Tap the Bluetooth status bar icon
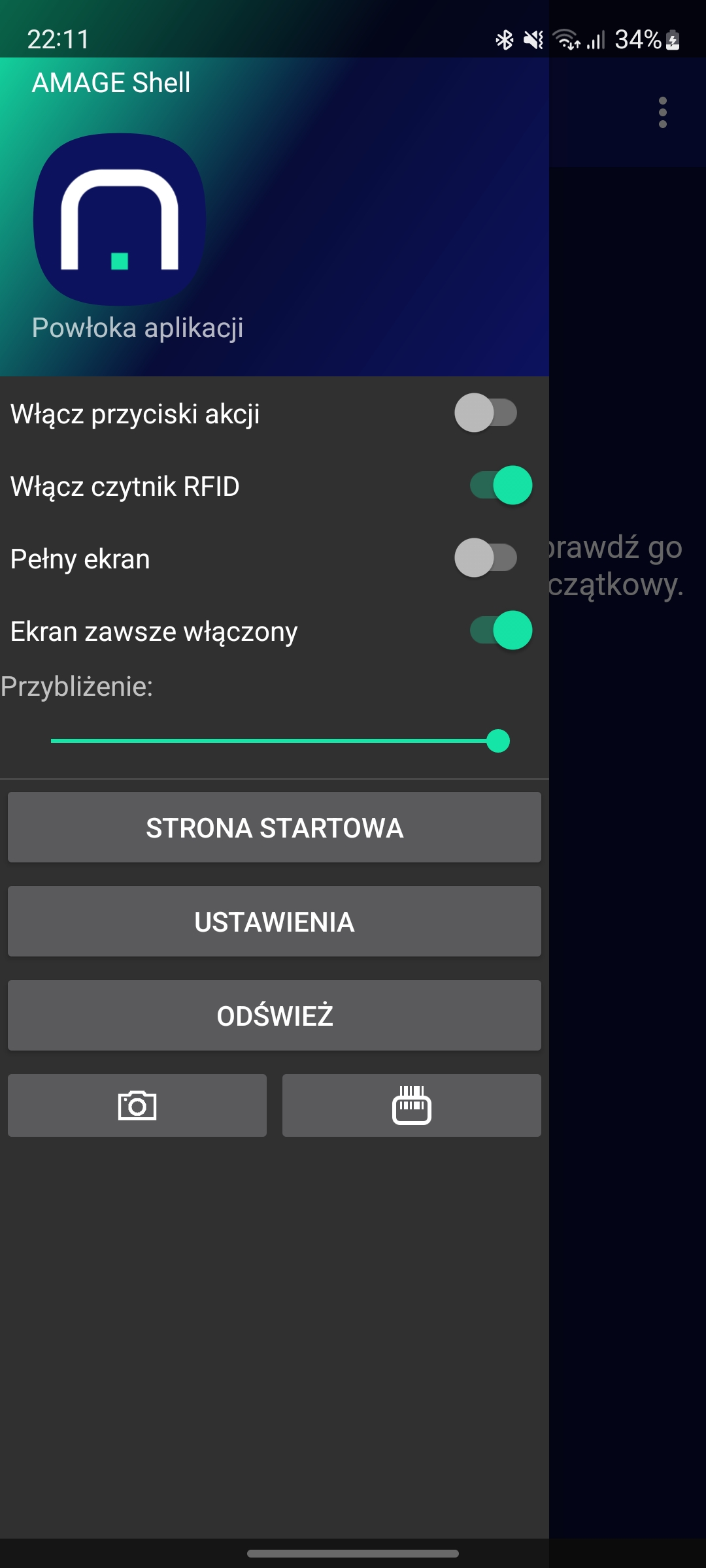 [504, 39]
